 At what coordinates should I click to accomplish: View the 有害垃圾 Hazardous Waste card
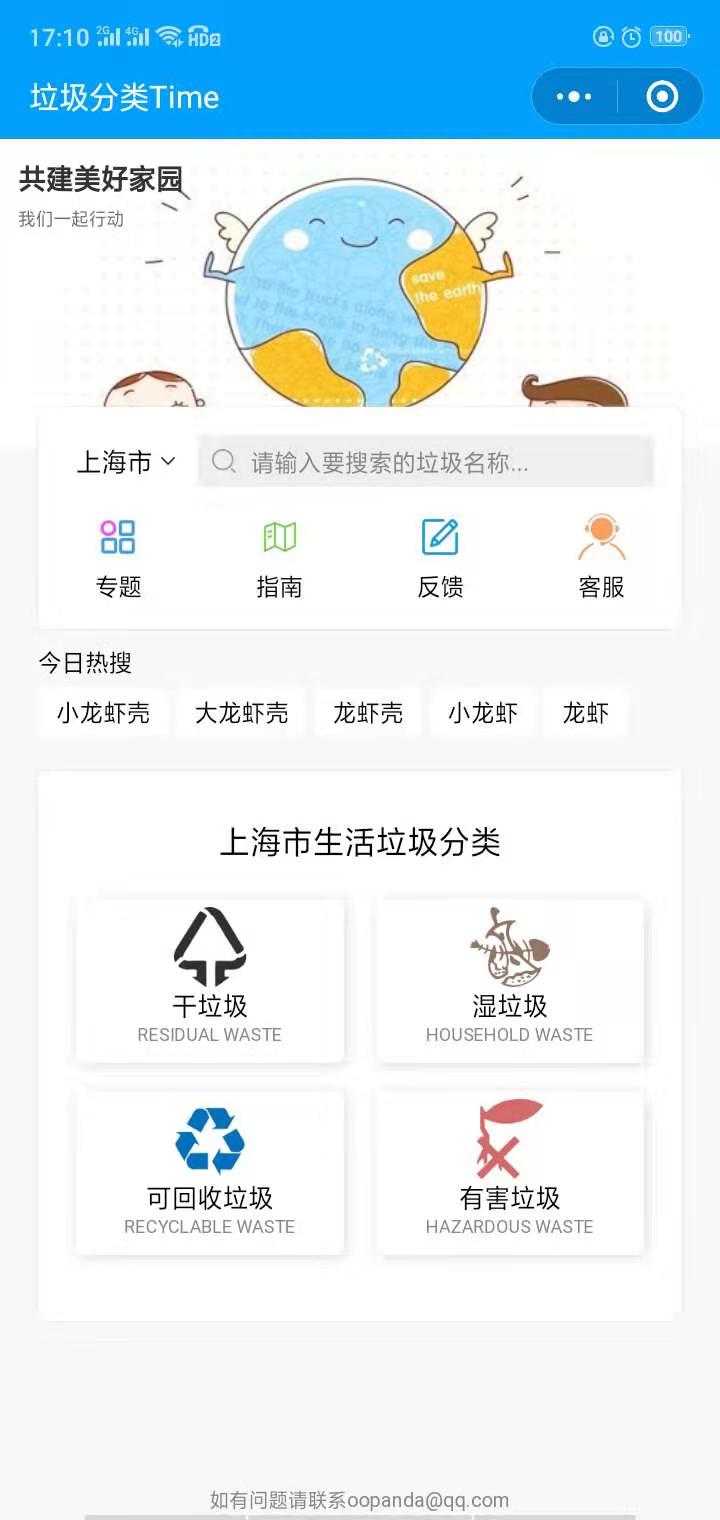point(510,1172)
